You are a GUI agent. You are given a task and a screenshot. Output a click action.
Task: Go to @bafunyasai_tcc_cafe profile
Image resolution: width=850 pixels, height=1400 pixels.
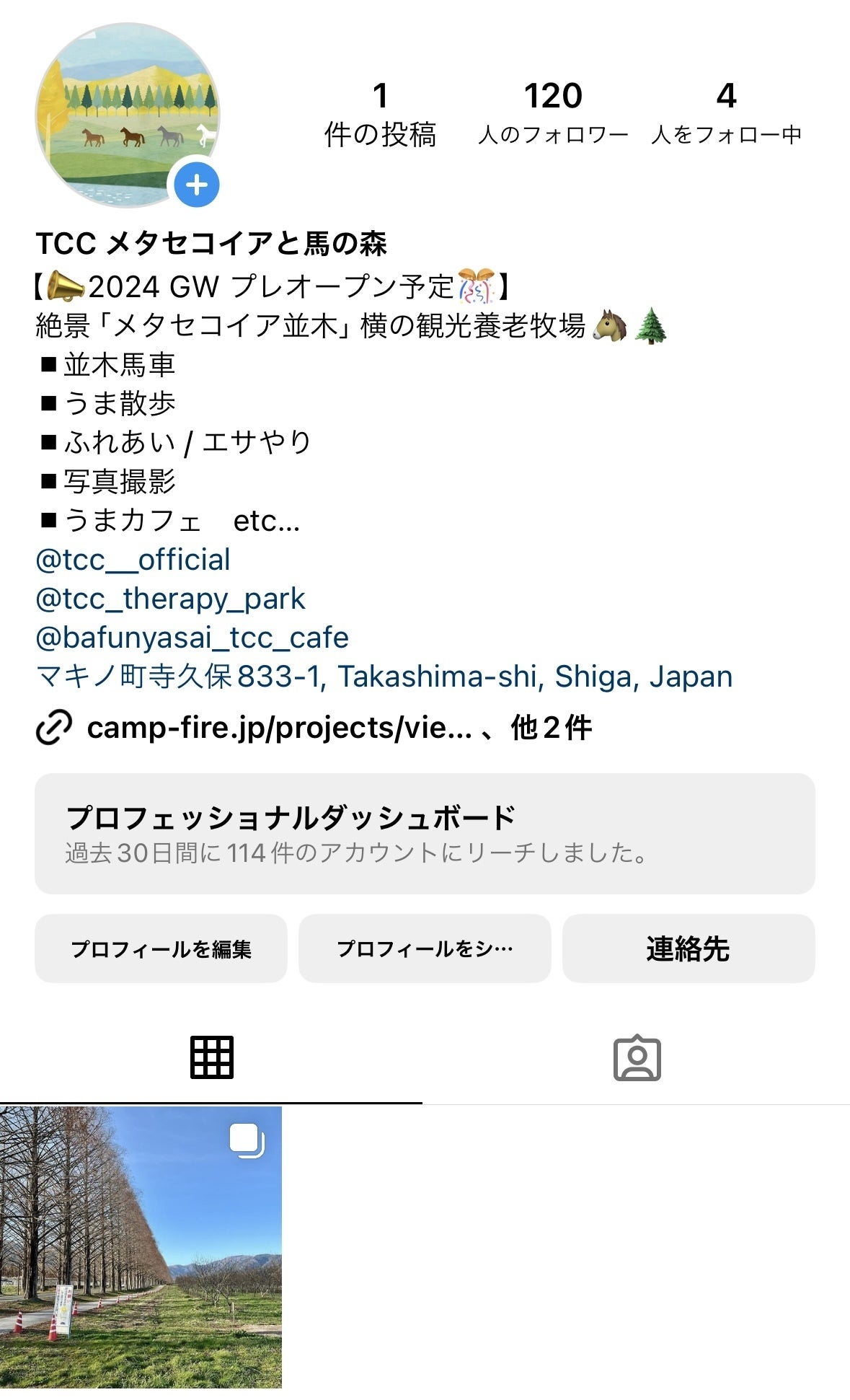pos(192,638)
